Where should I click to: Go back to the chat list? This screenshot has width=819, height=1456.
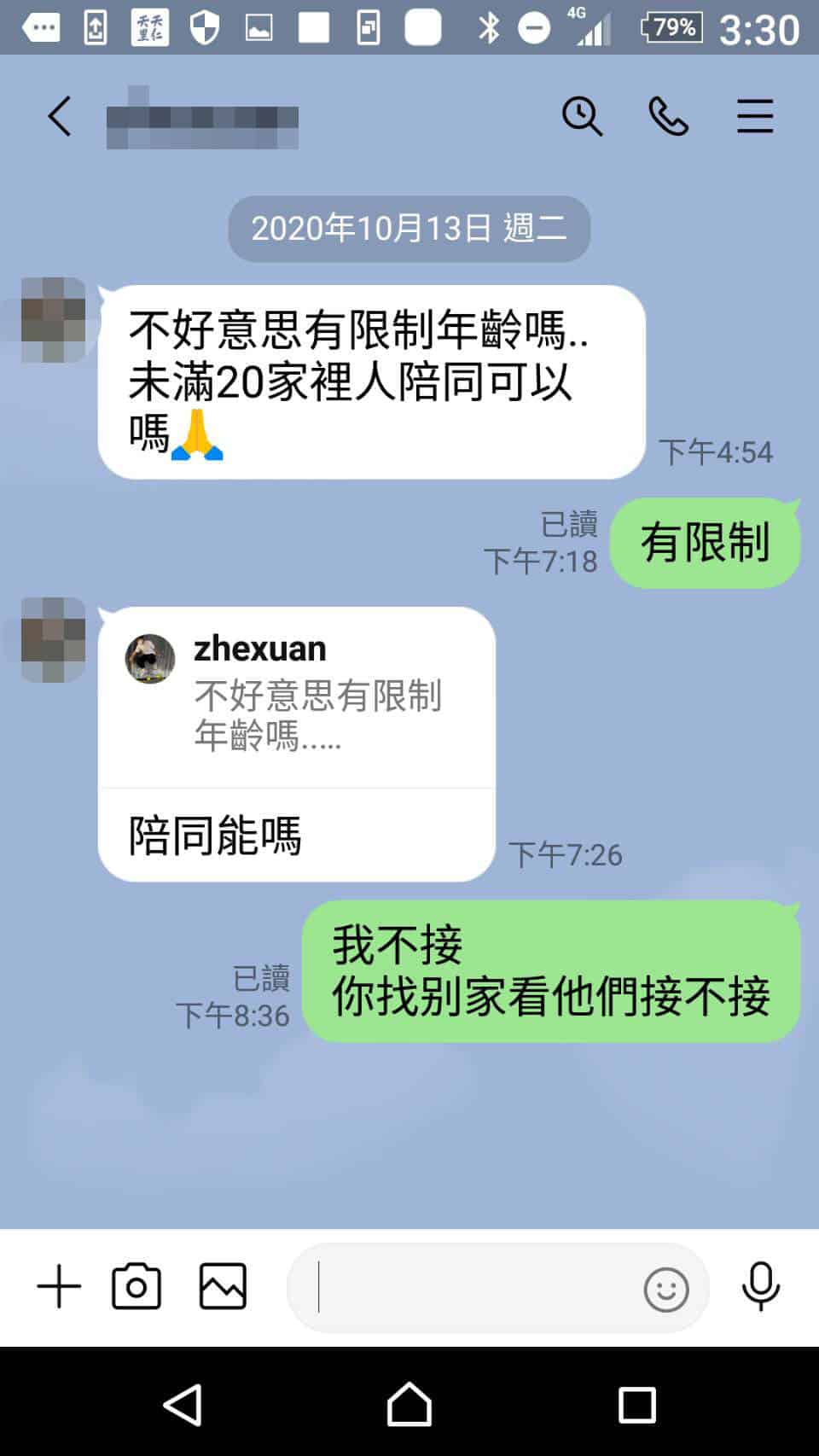[60, 116]
